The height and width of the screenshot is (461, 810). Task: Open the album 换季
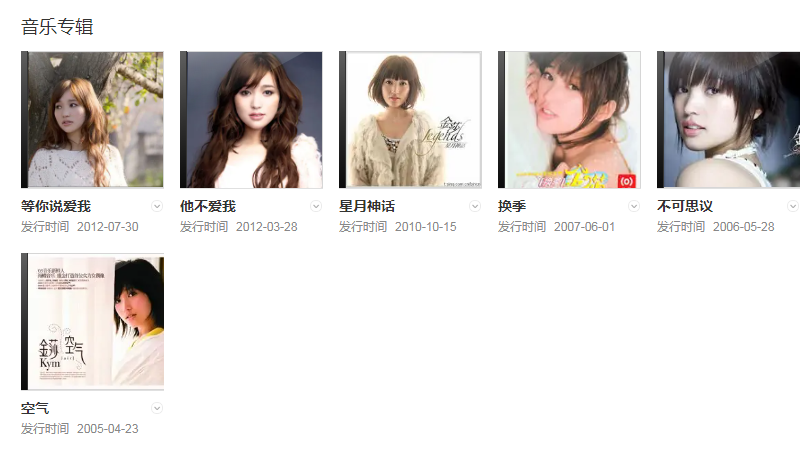tap(569, 120)
